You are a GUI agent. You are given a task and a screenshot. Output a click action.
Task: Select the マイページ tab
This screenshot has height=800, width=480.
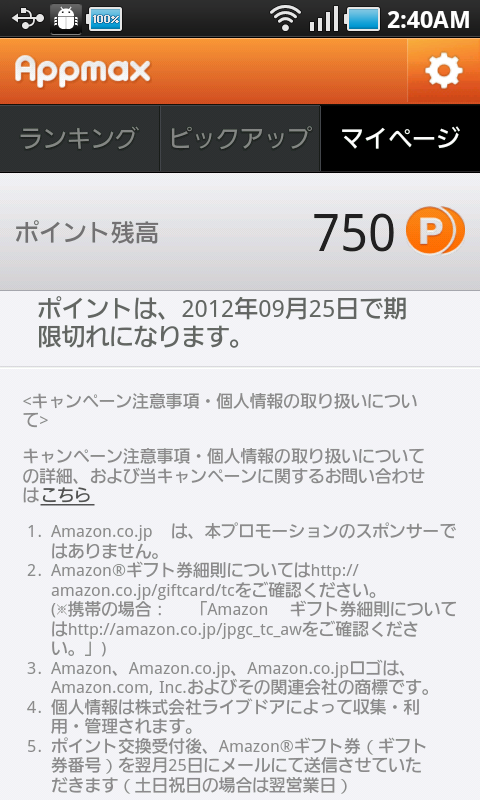pyautogui.click(x=400, y=138)
